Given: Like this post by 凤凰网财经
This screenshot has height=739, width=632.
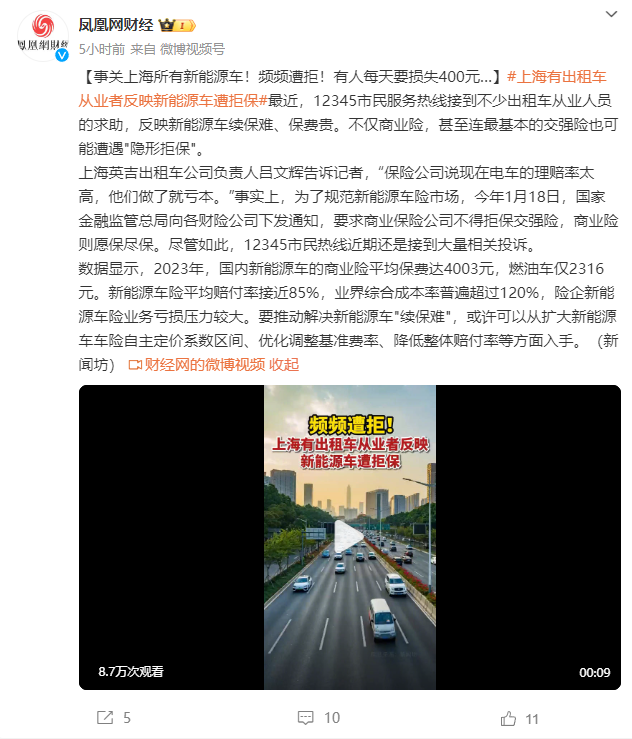Looking at the screenshot, I should tap(520, 717).
